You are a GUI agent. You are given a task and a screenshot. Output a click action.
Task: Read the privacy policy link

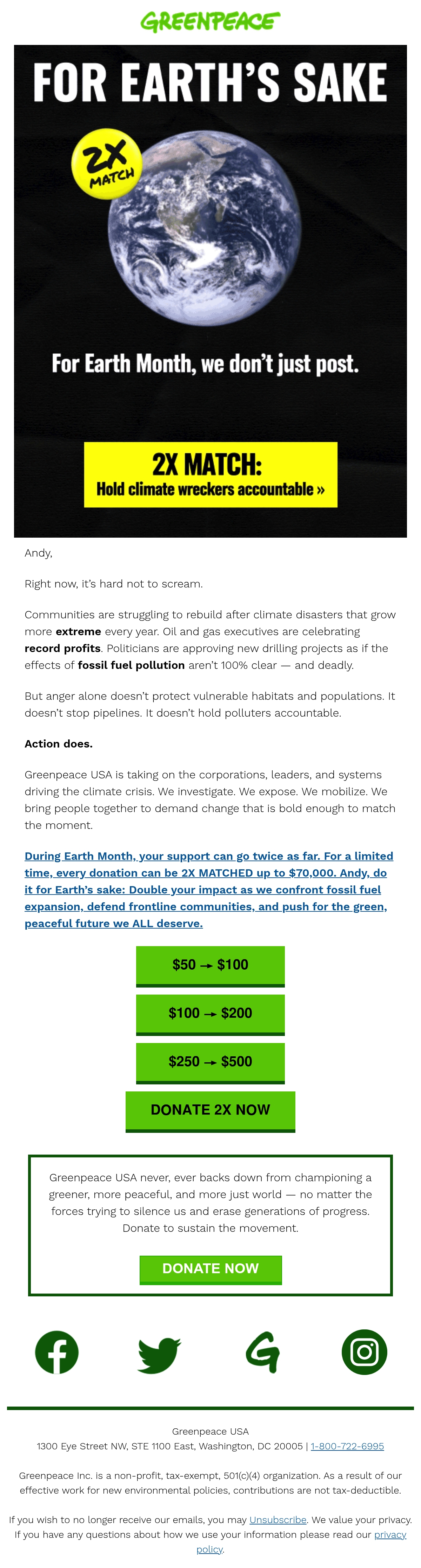(301, 1542)
